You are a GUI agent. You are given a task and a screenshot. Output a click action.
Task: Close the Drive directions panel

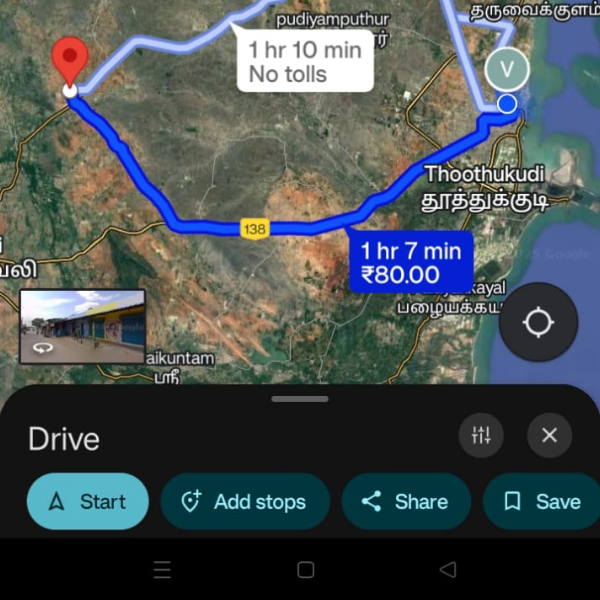(549, 435)
